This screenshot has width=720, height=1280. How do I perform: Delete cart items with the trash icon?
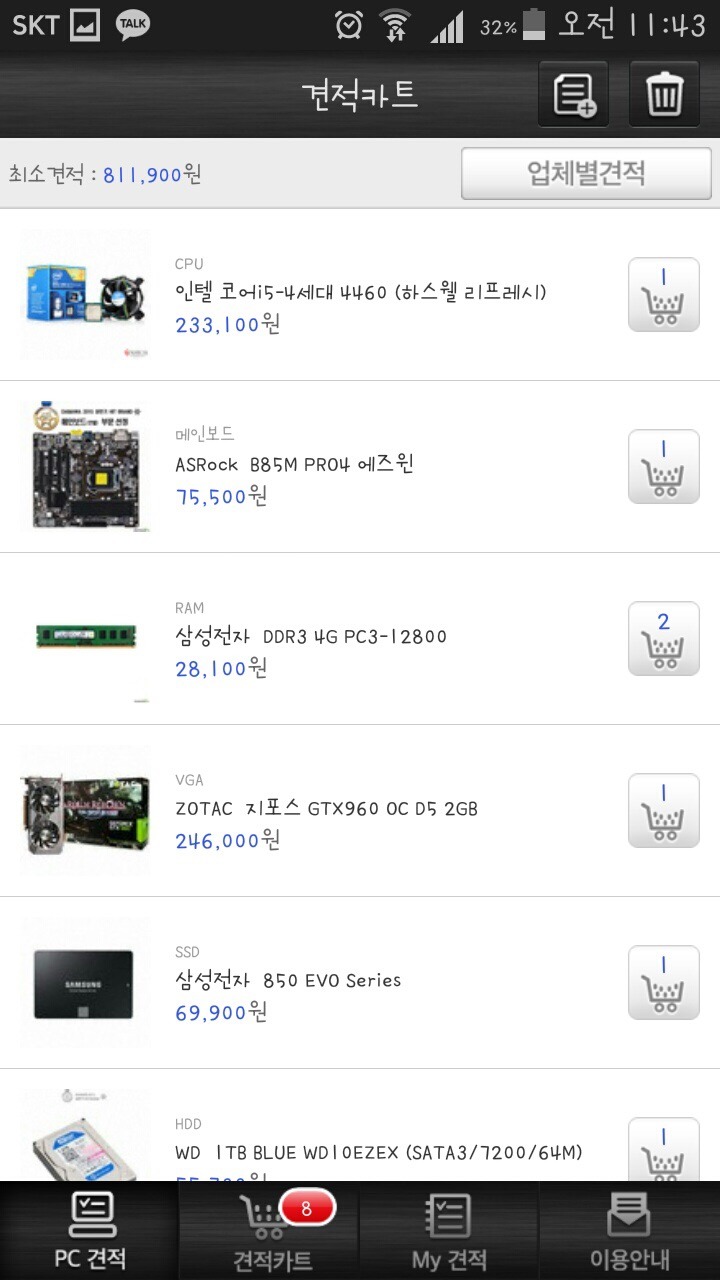(664, 94)
